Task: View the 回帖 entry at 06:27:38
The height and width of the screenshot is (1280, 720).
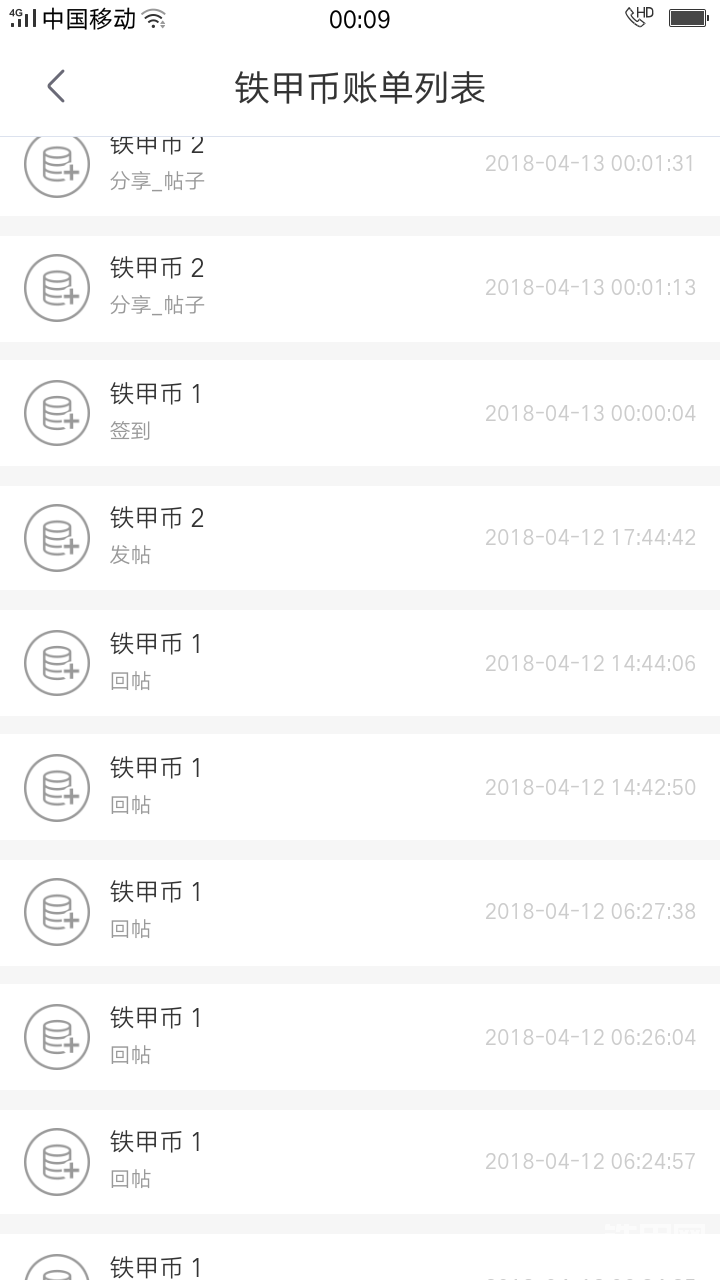Action: click(360, 912)
